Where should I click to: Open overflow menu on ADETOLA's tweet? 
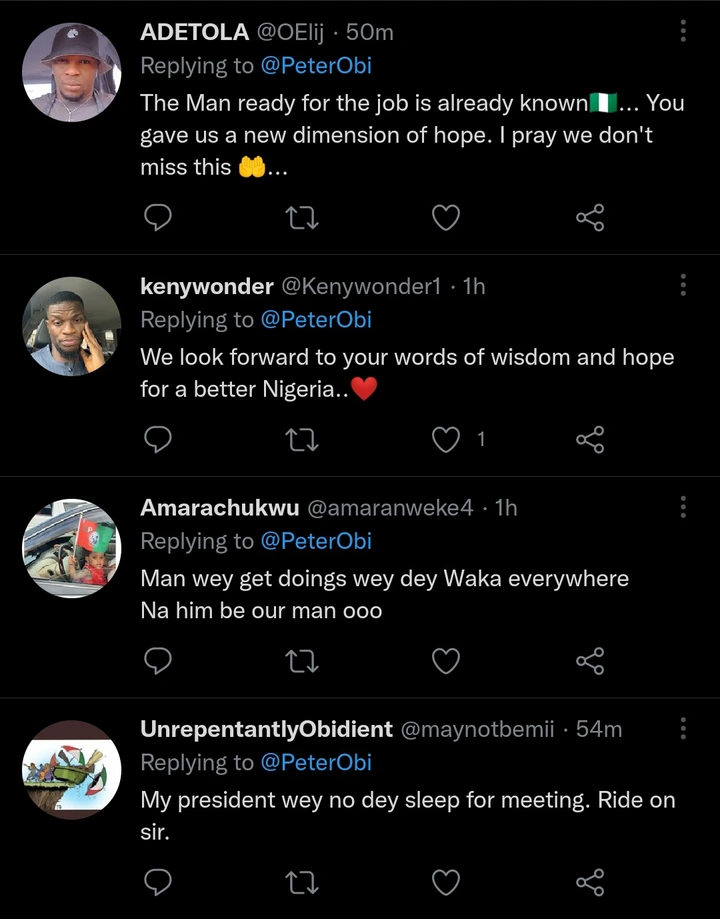[x=683, y=32]
